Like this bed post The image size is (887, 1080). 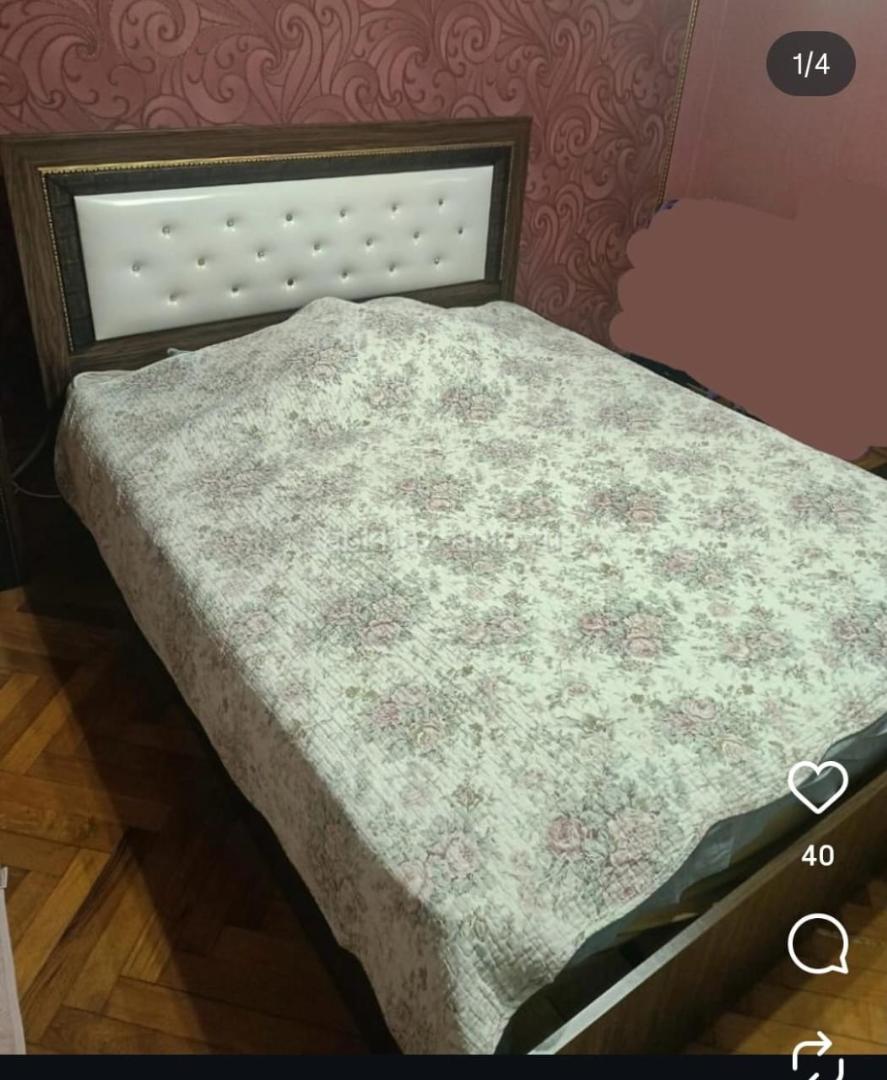[817, 787]
